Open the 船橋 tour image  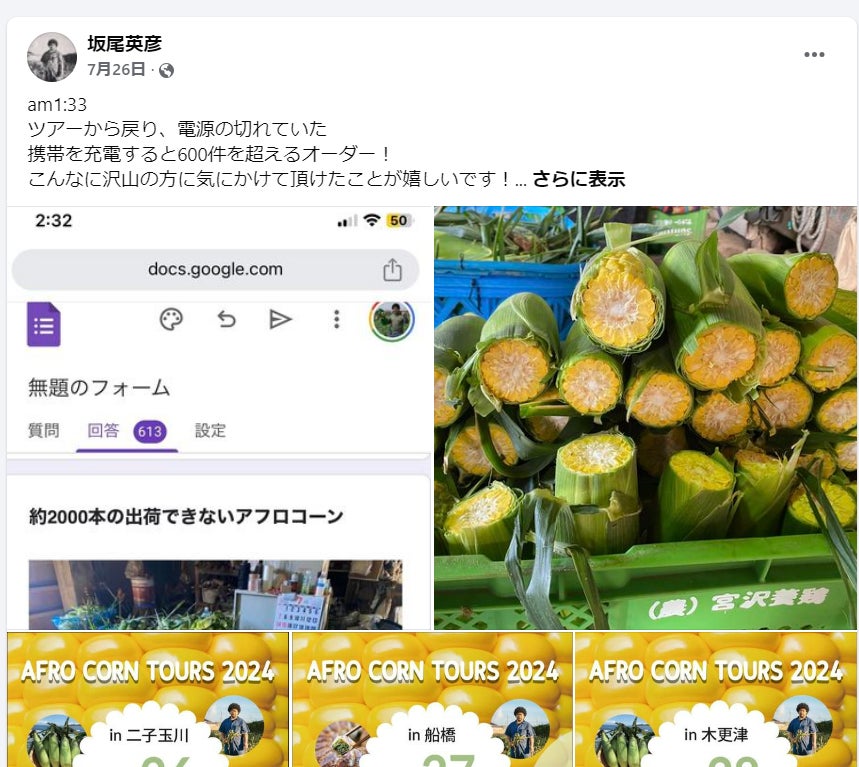point(432,699)
